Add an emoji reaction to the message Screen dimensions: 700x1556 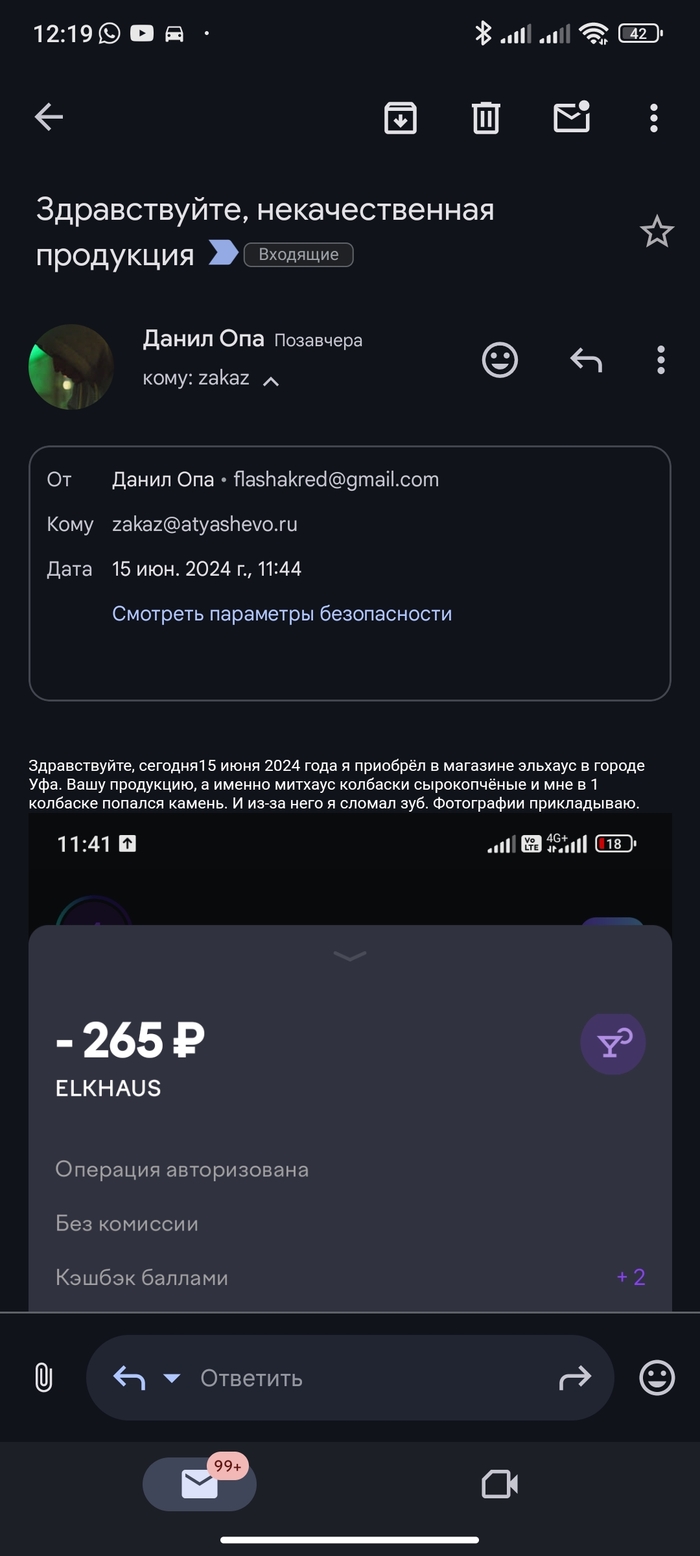(x=500, y=360)
